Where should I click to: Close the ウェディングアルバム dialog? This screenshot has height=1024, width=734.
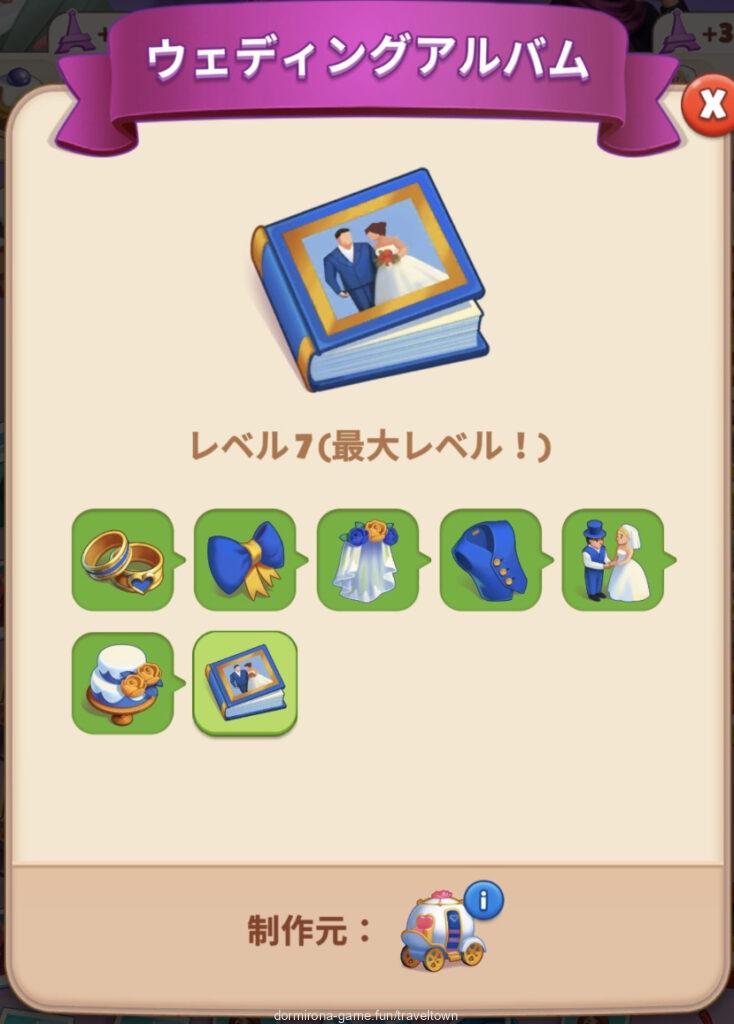708,105
